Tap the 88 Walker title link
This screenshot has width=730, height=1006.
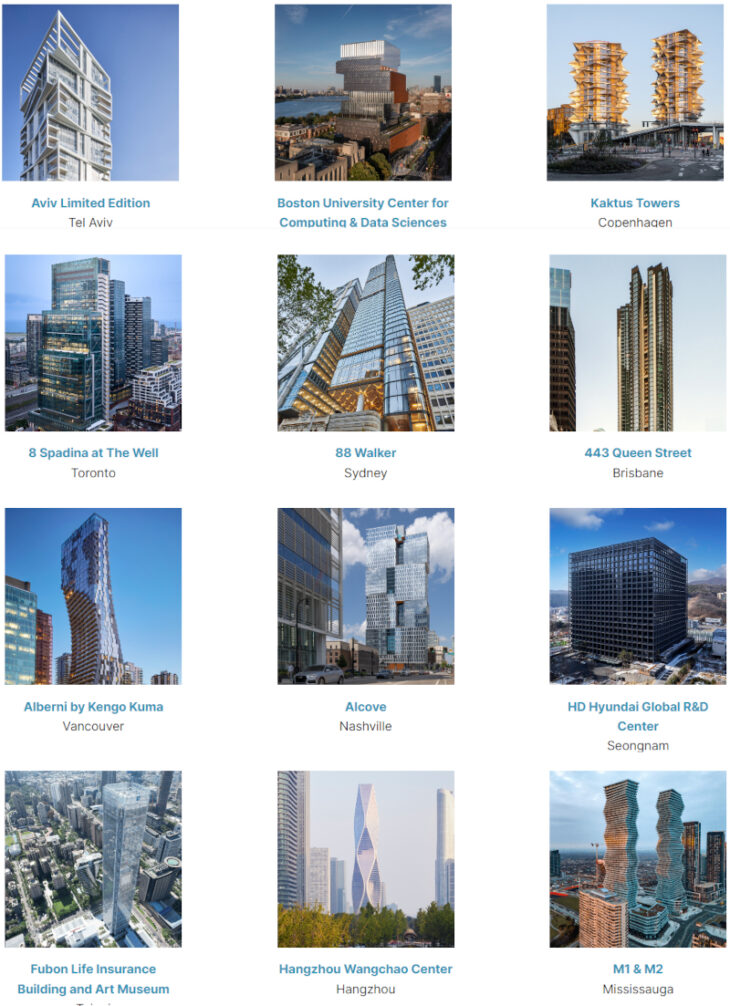point(365,453)
